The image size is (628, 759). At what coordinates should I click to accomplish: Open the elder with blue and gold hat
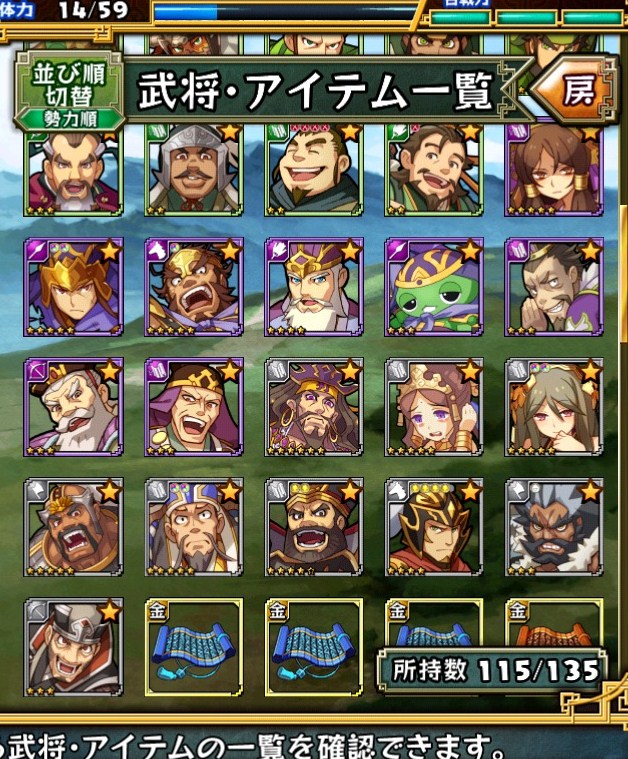point(192,527)
